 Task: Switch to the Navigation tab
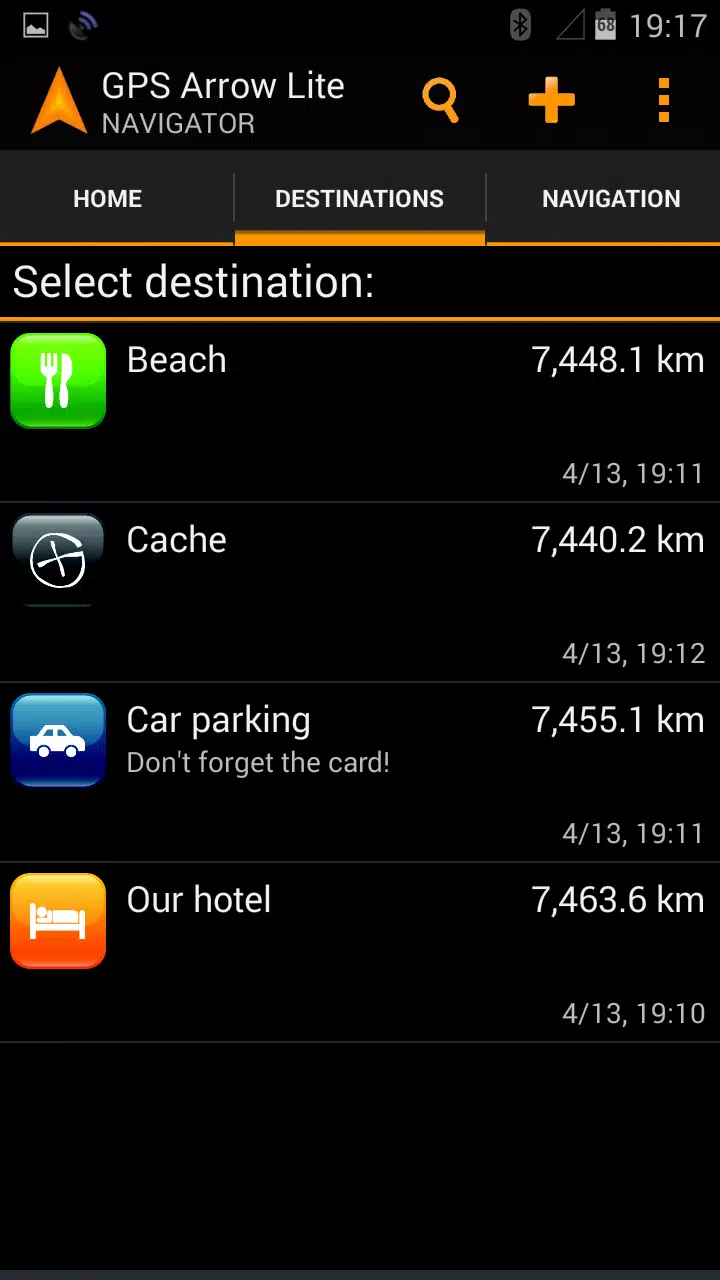(610, 199)
